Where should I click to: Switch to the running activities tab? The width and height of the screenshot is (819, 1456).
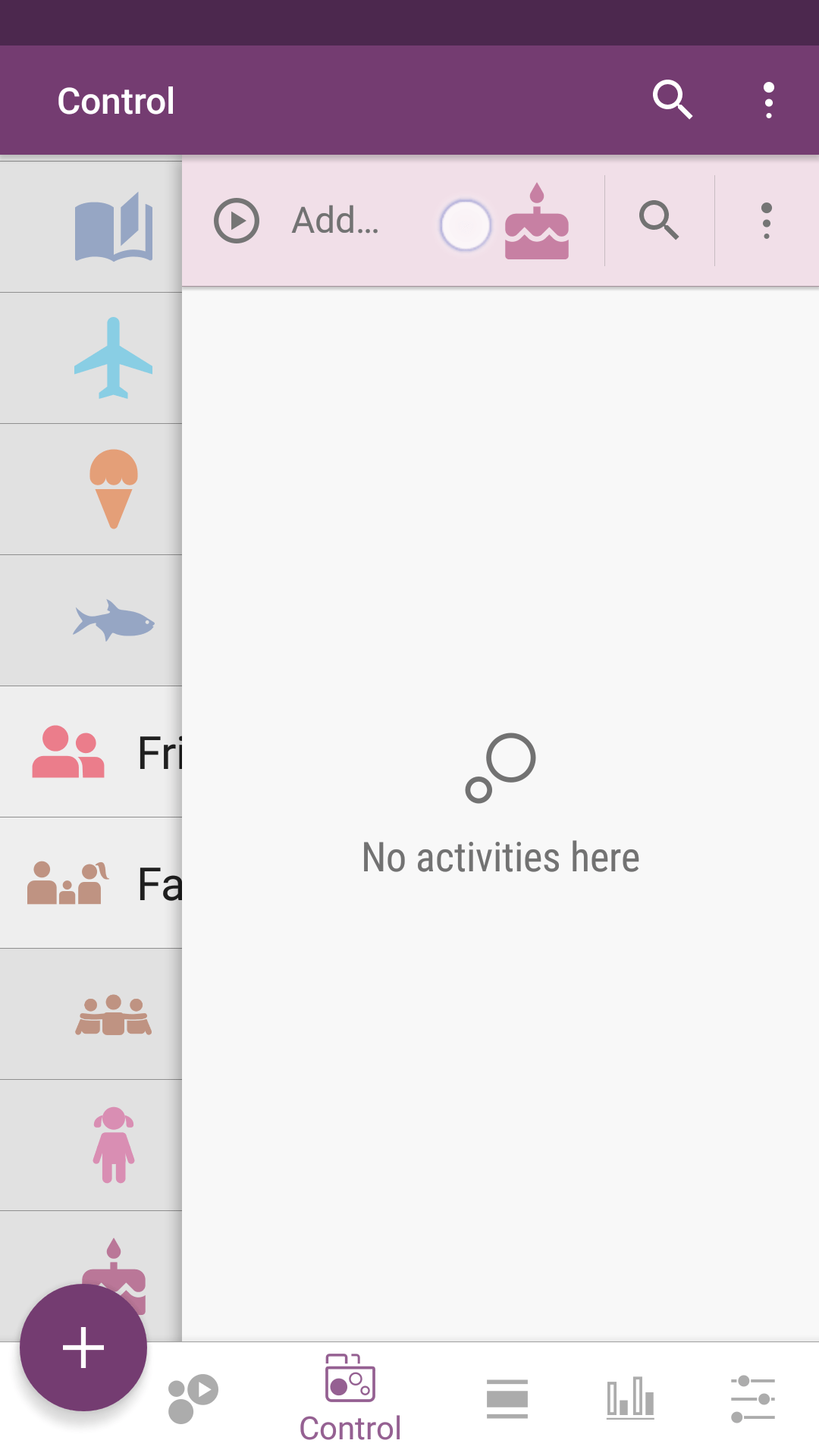[x=193, y=1398]
